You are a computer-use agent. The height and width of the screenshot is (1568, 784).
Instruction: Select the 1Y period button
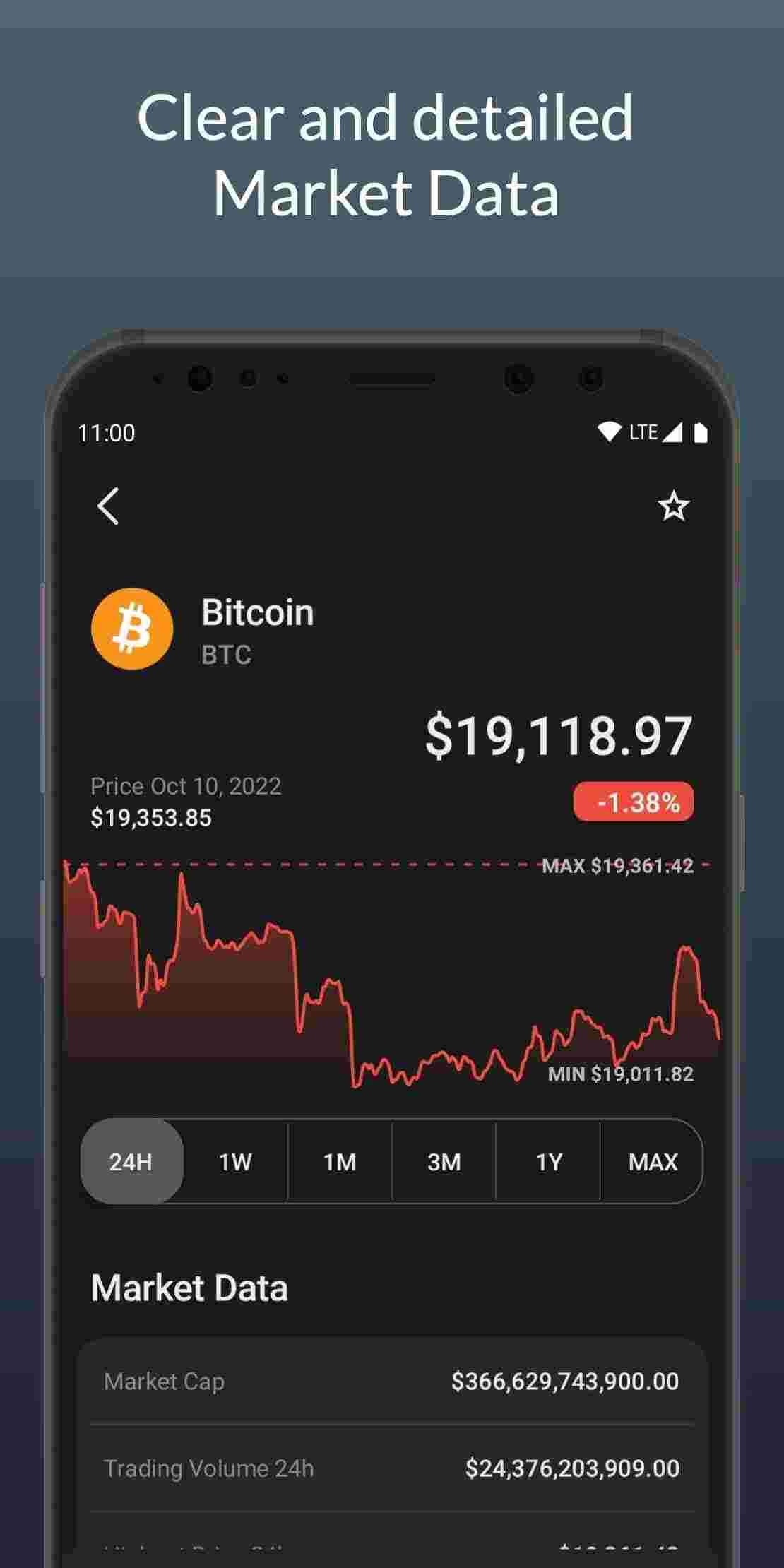547,1162
